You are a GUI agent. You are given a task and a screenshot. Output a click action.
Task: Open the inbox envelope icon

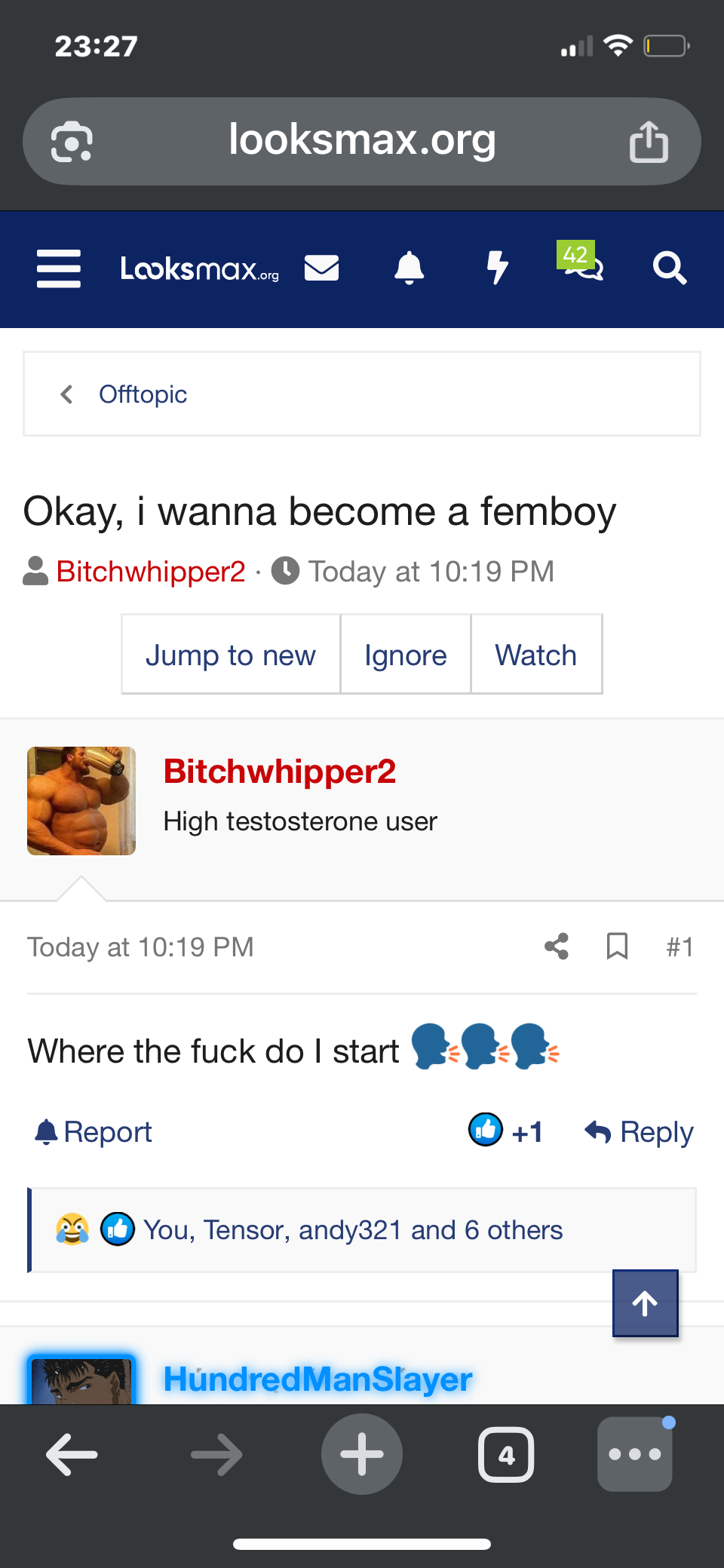(321, 268)
